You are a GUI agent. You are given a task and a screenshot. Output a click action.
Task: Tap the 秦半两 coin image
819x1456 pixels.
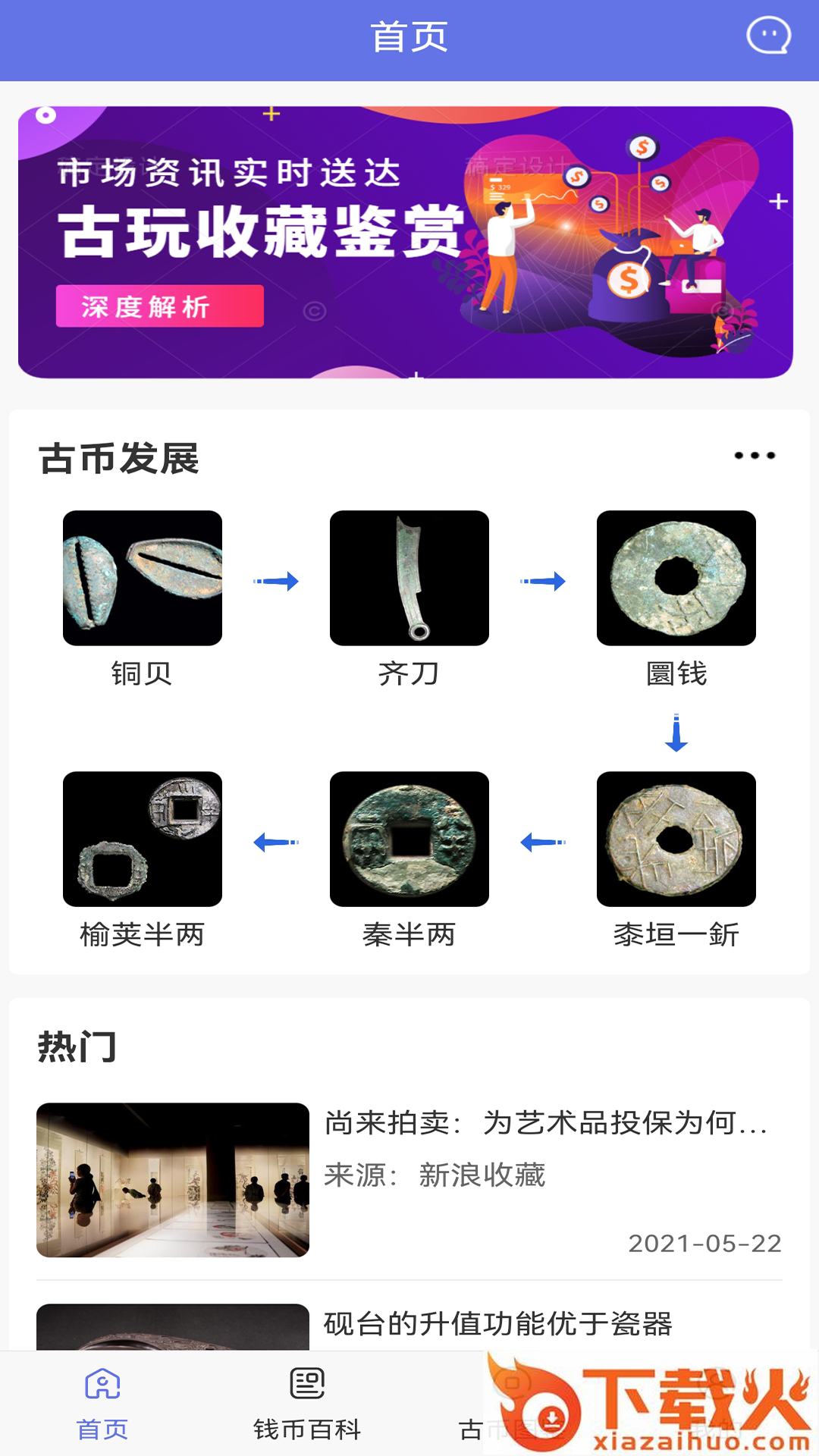409,839
